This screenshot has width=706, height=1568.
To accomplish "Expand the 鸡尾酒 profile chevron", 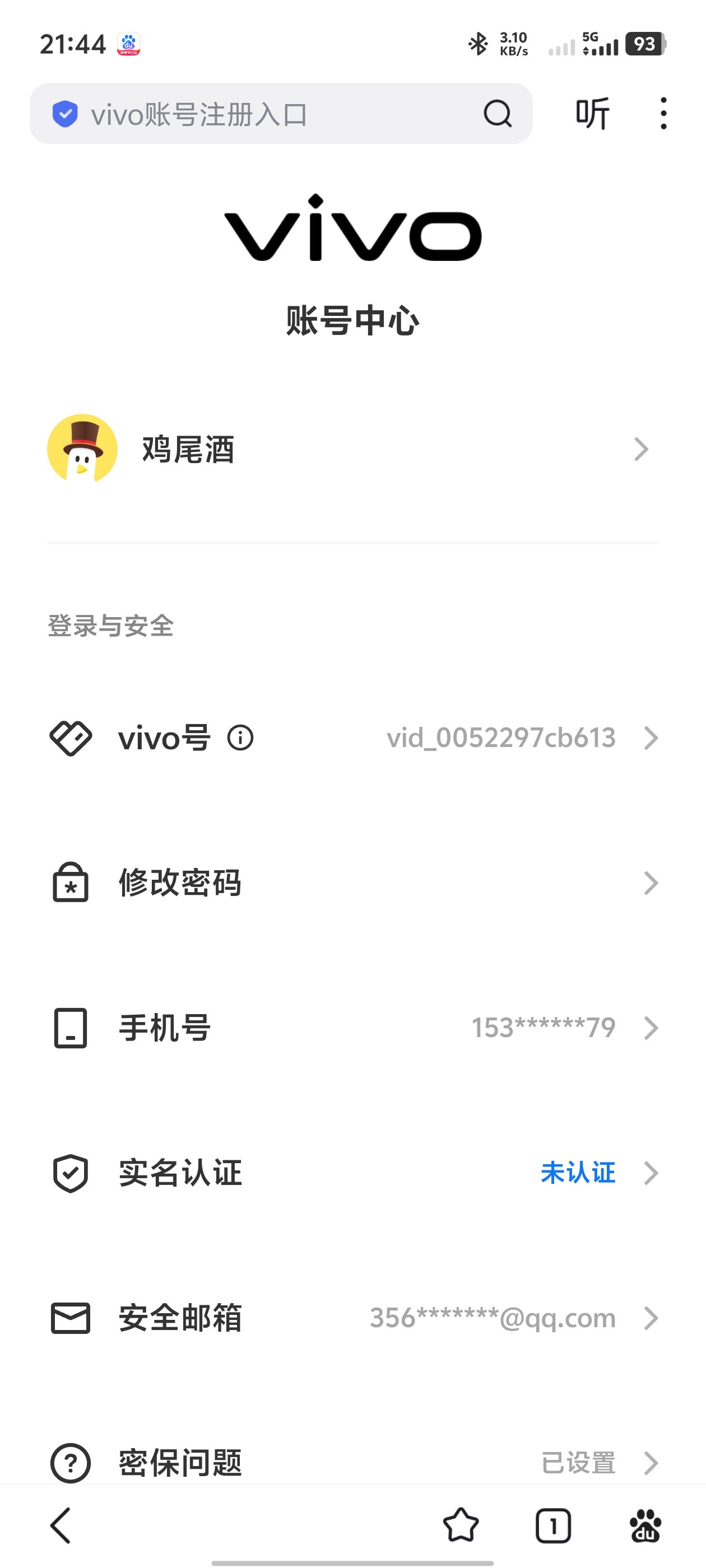I will pos(642,449).
